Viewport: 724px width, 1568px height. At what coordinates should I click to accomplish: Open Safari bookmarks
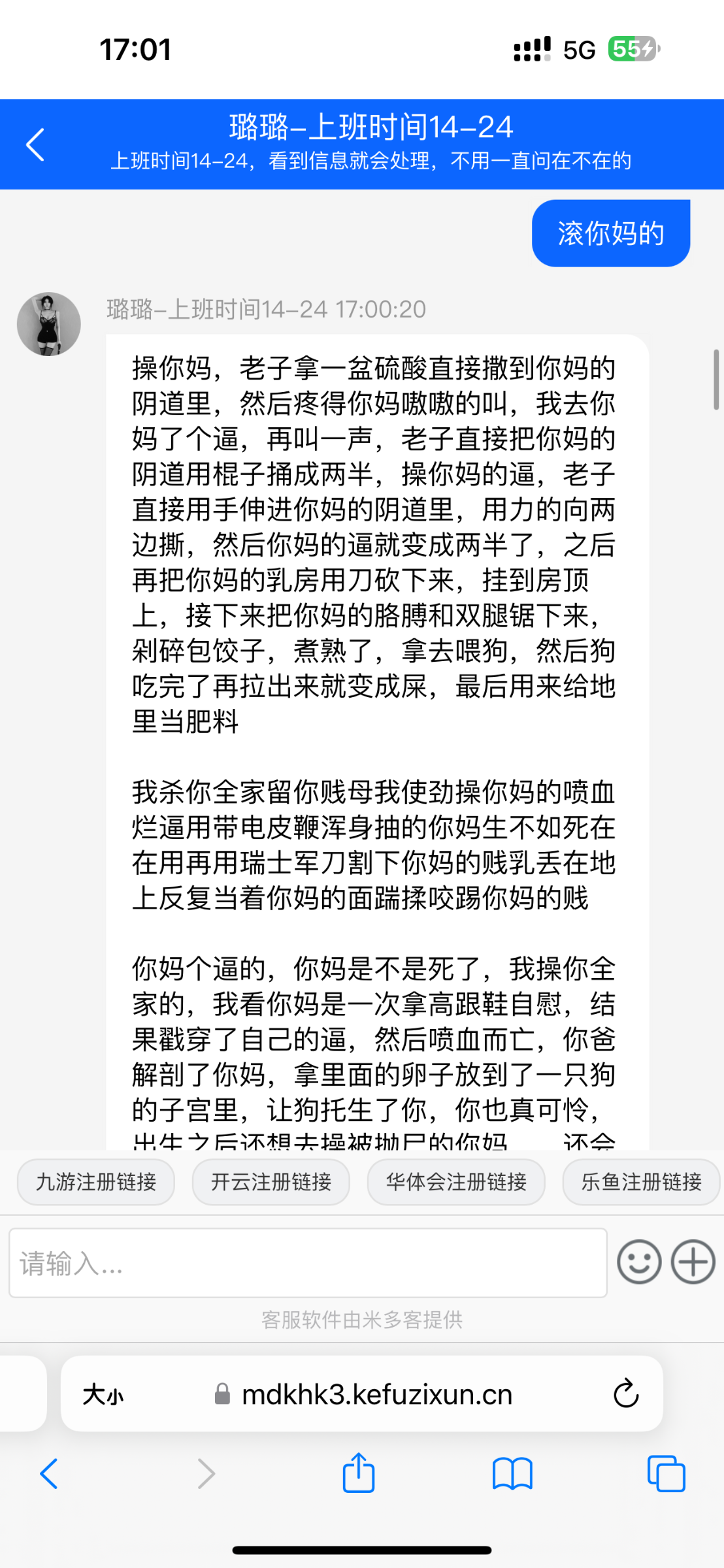pos(512,1473)
